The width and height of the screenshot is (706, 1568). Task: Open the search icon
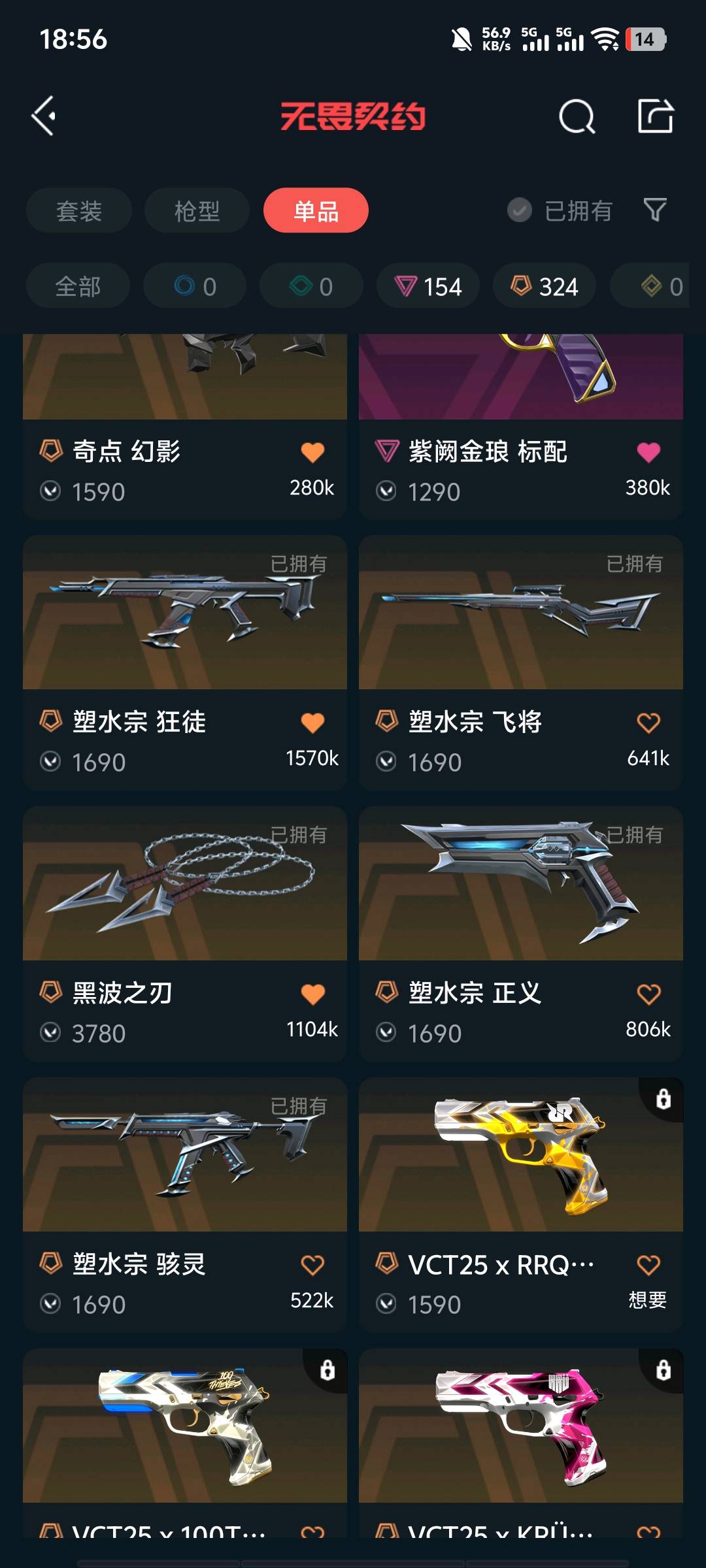577,117
